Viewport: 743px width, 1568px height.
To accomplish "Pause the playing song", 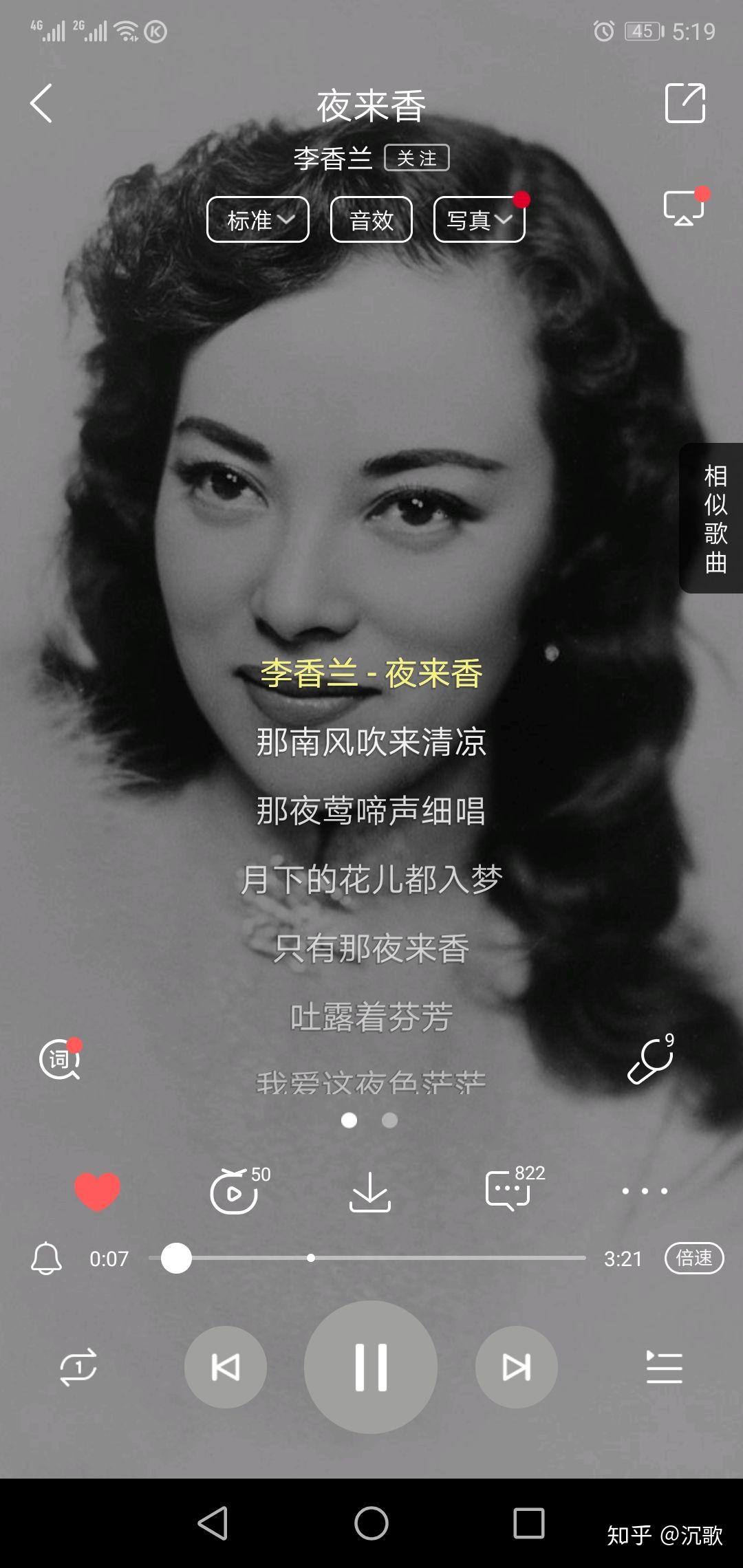I will point(371,1367).
